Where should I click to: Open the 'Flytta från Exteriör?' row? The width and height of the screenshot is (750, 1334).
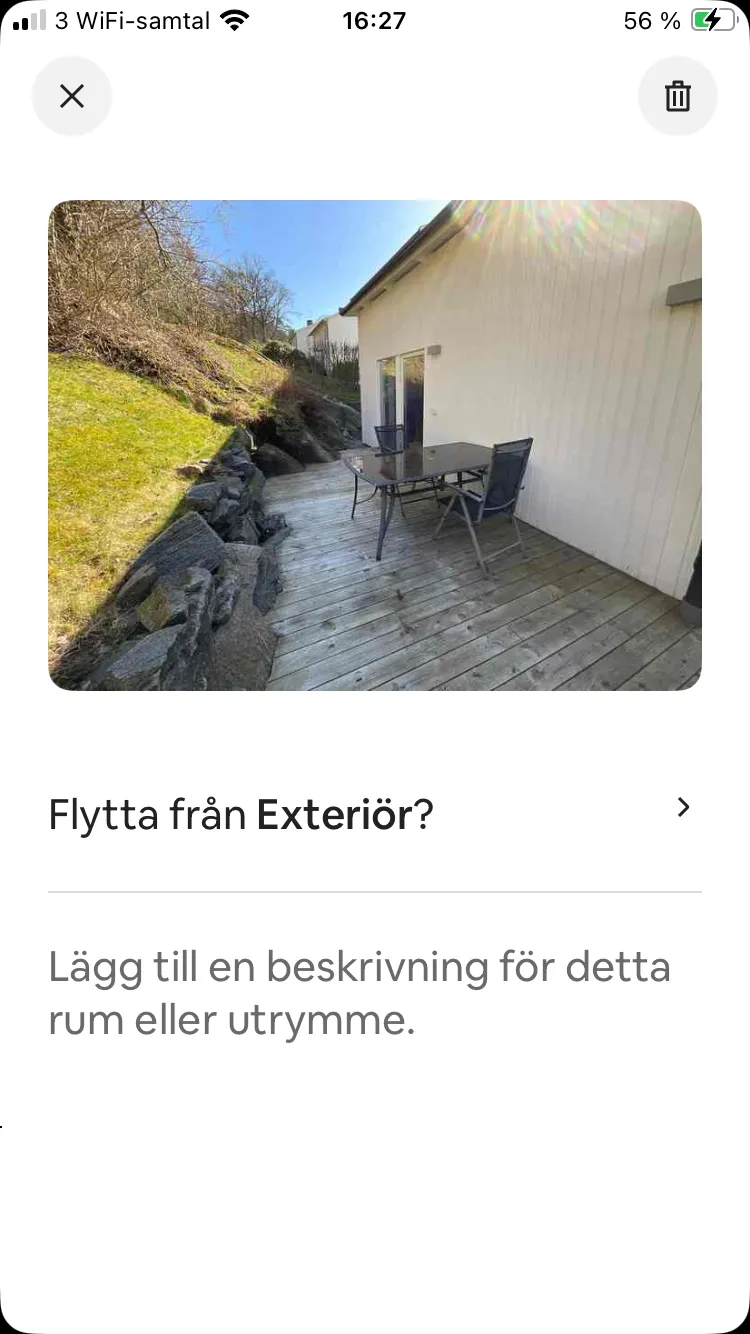374,814
